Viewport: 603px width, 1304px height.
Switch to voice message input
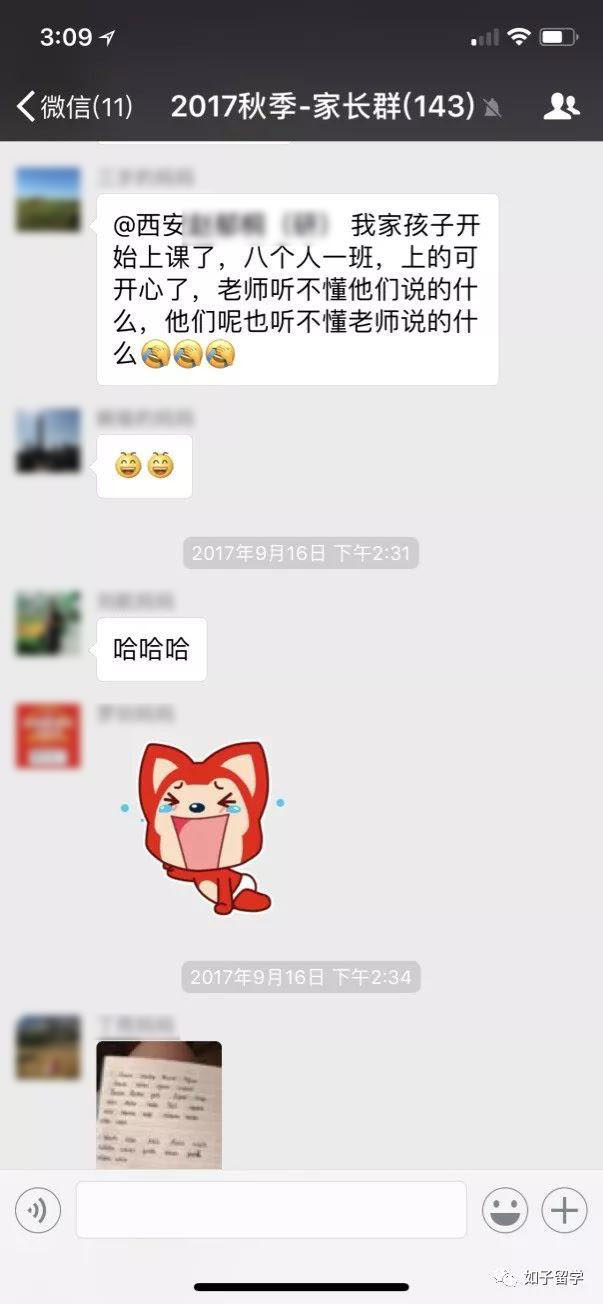pyautogui.click(x=38, y=1211)
